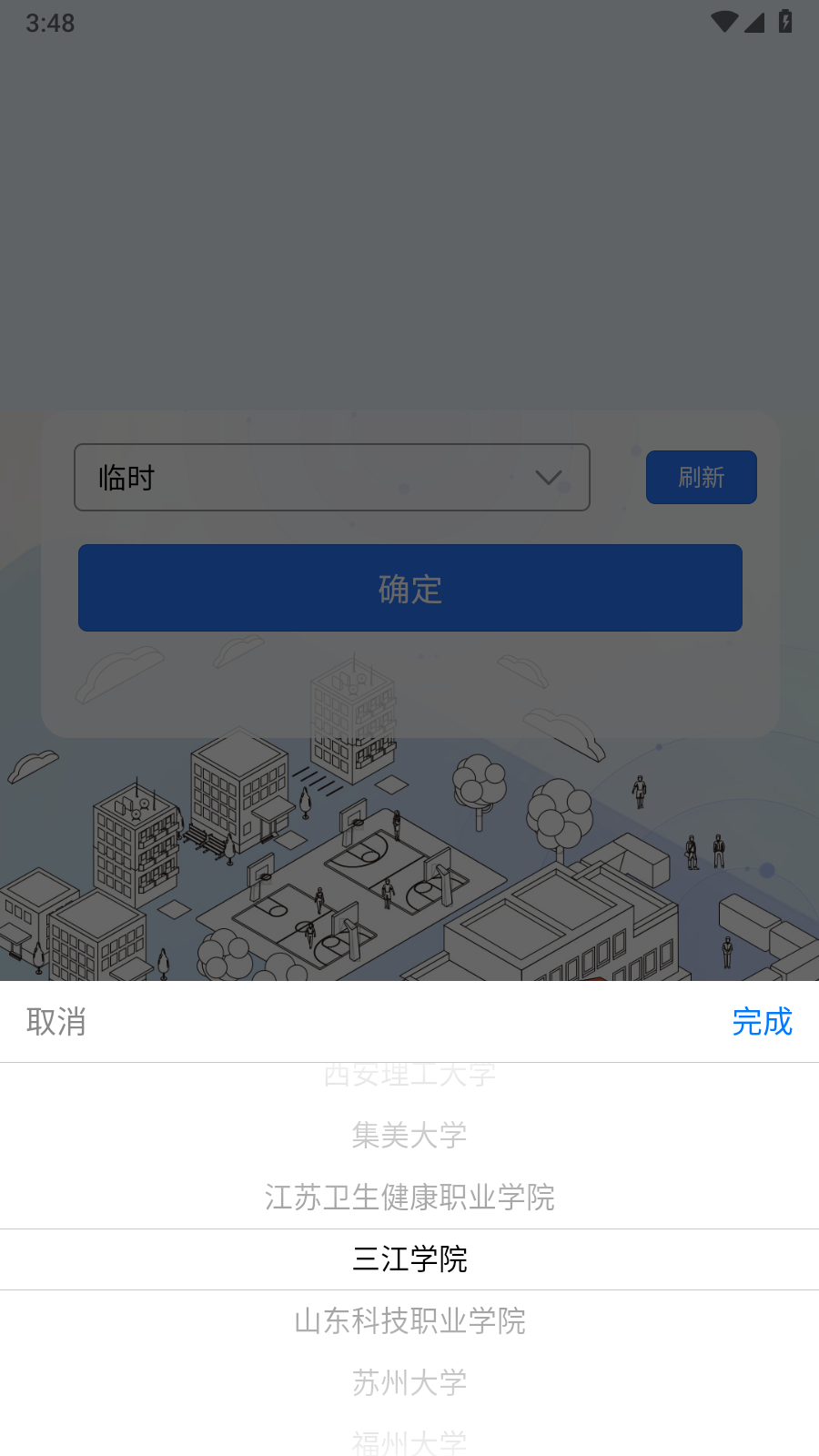Tap the charging battery icon
The height and width of the screenshot is (1456, 819).
point(784,23)
